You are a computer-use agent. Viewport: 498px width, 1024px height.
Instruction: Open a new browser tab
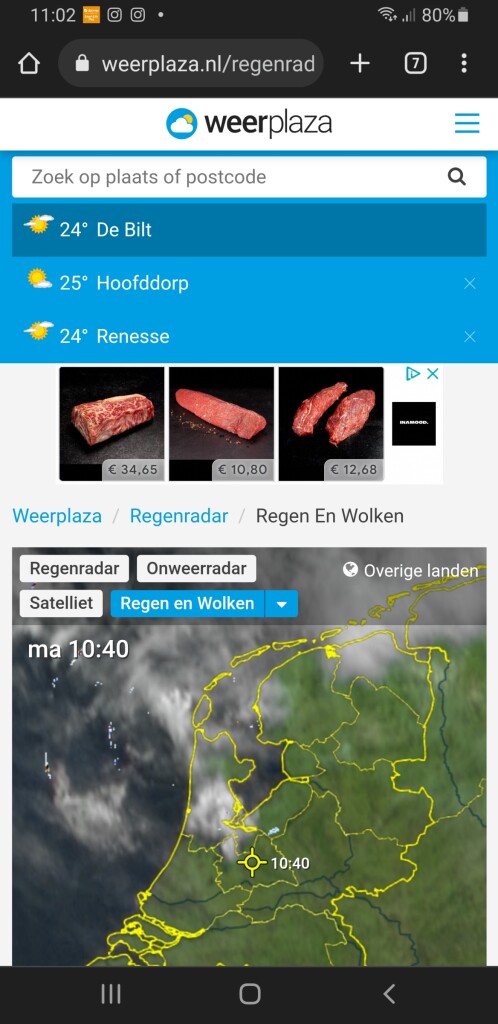[x=360, y=63]
